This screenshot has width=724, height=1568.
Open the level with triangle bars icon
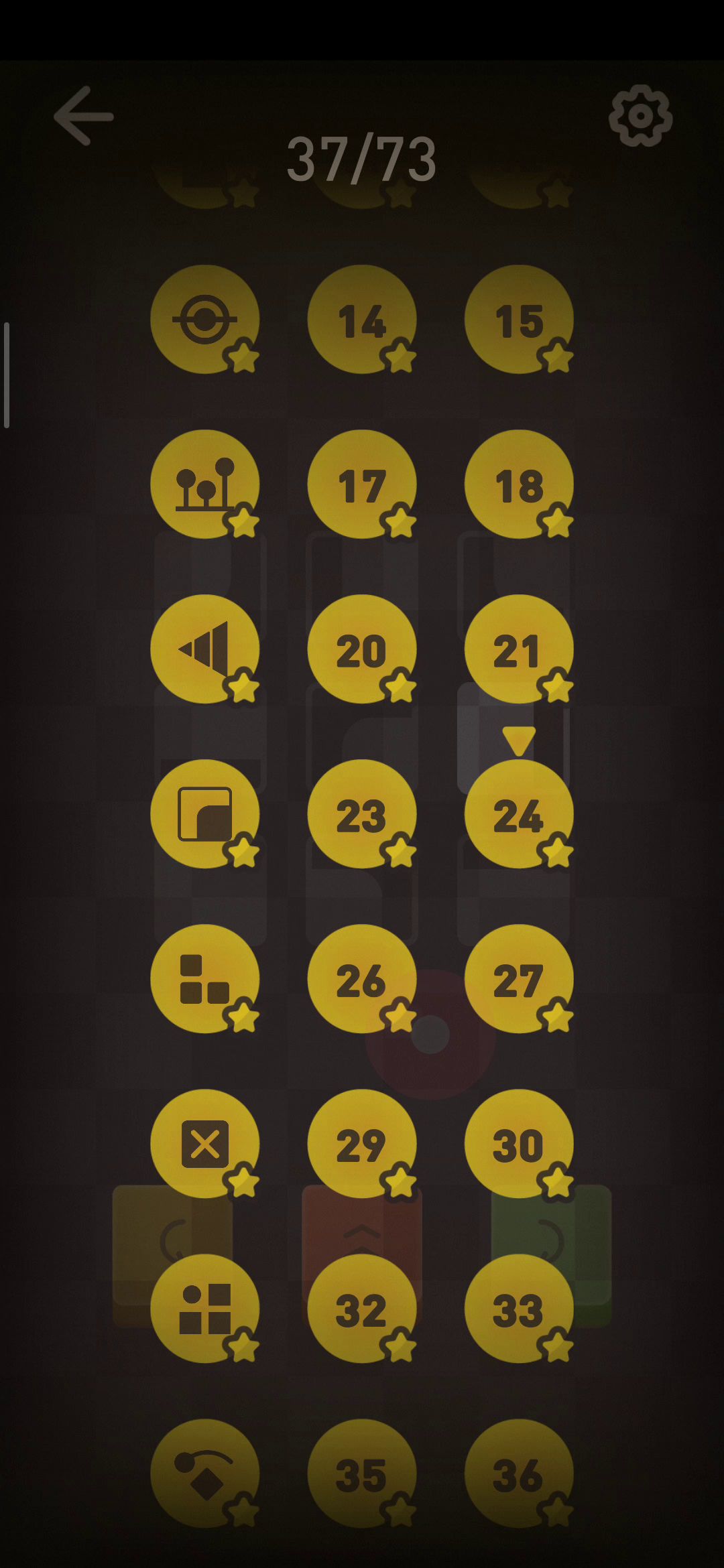click(205, 649)
